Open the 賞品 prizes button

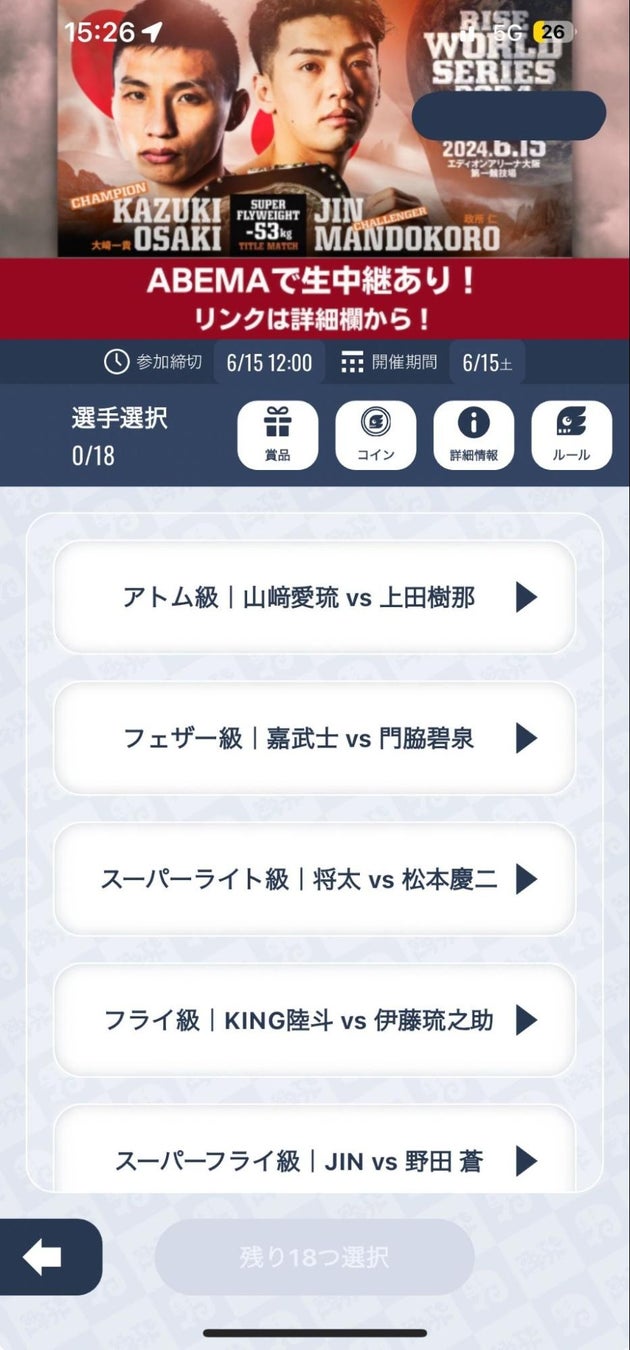click(x=277, y=435)
